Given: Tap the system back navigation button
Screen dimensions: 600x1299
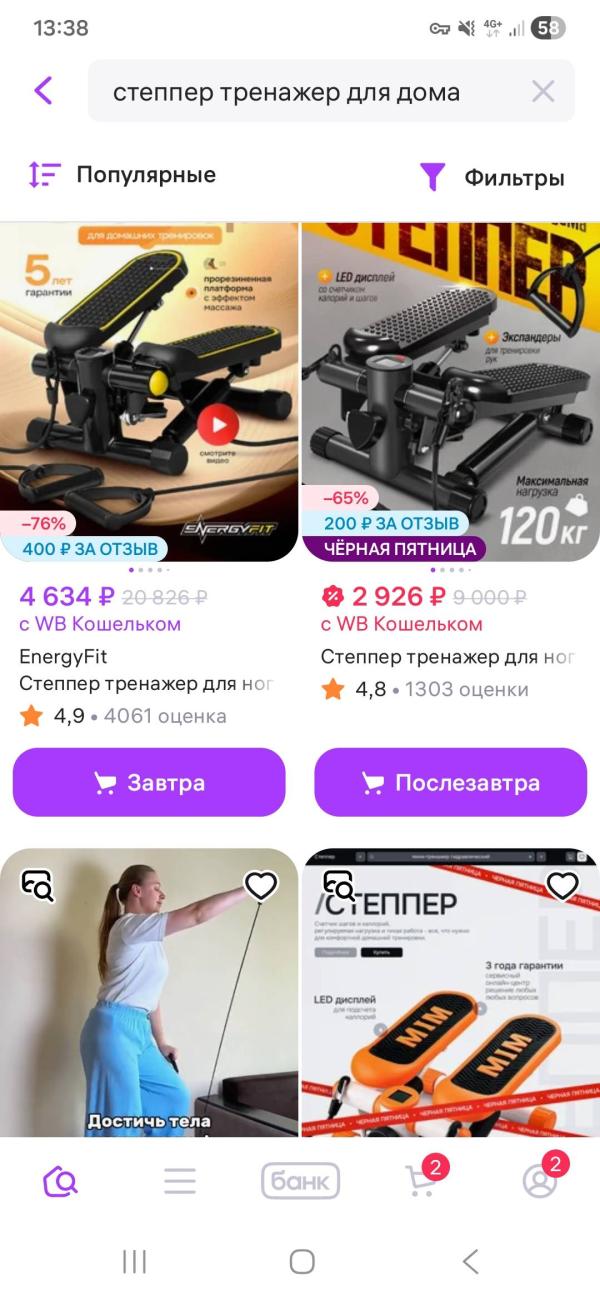Looking at the screenshot, I should (x=470, y=1261).
